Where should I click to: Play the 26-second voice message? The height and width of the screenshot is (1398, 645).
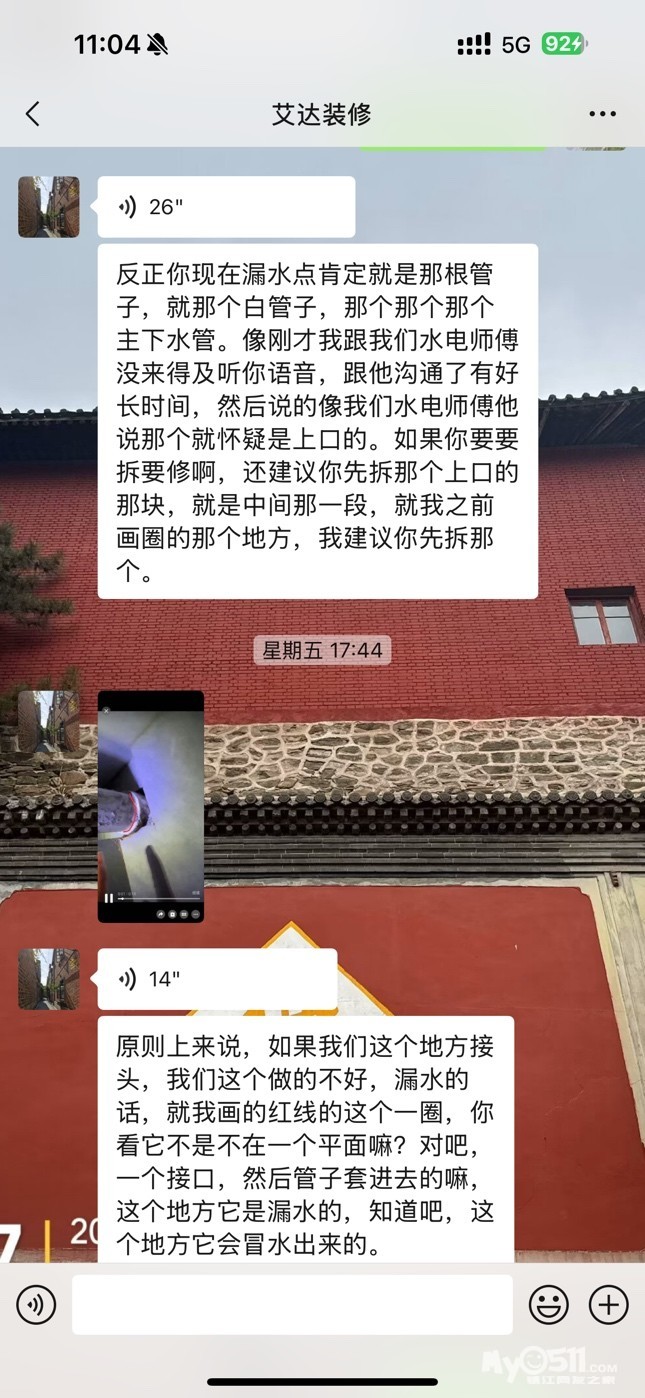click(x=227, y=207)
